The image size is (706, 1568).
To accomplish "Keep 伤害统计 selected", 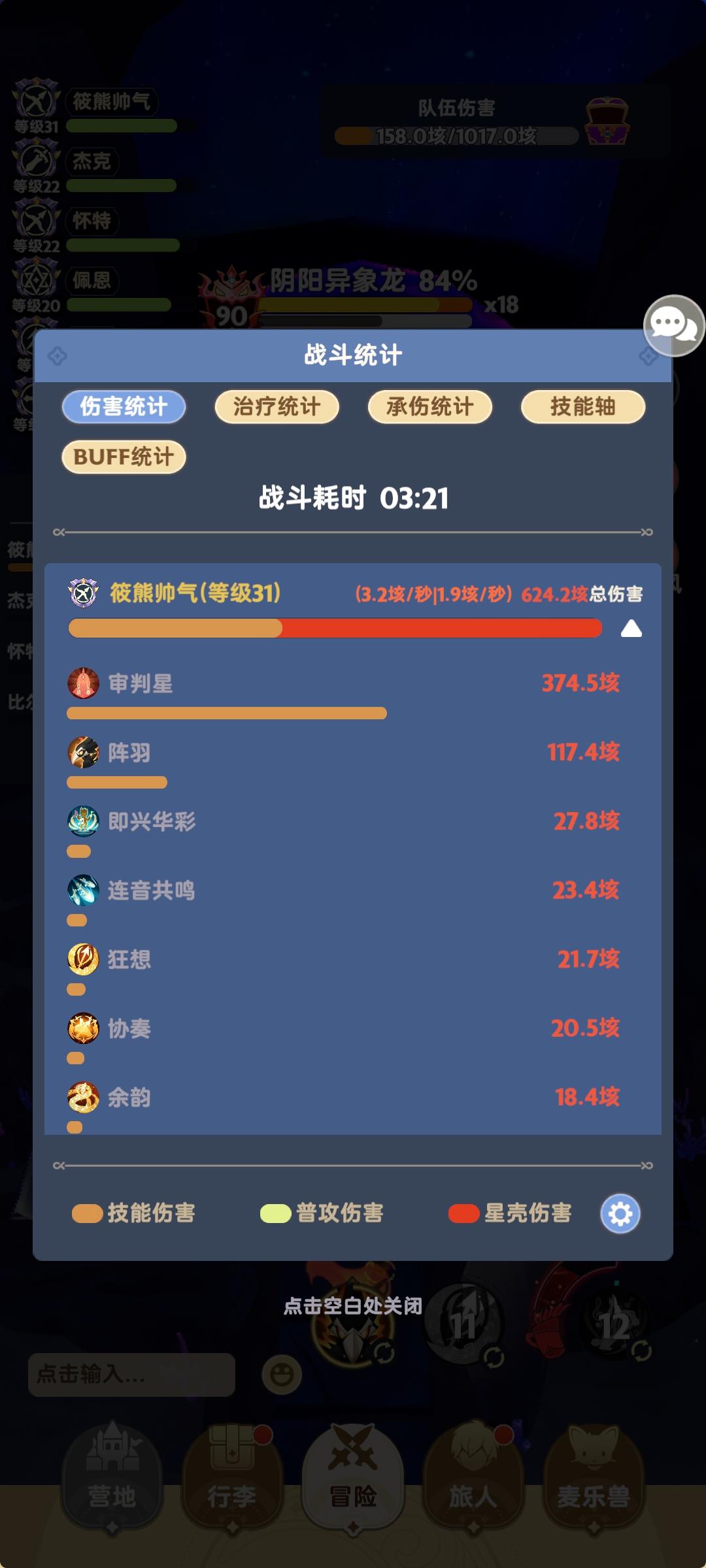I will (124, 406).
